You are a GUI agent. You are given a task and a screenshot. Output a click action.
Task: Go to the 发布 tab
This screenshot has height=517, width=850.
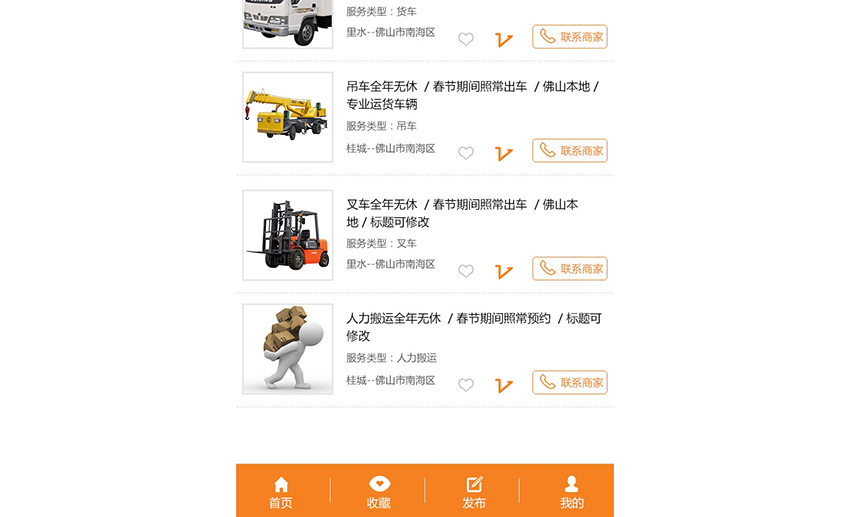[474, 492]
